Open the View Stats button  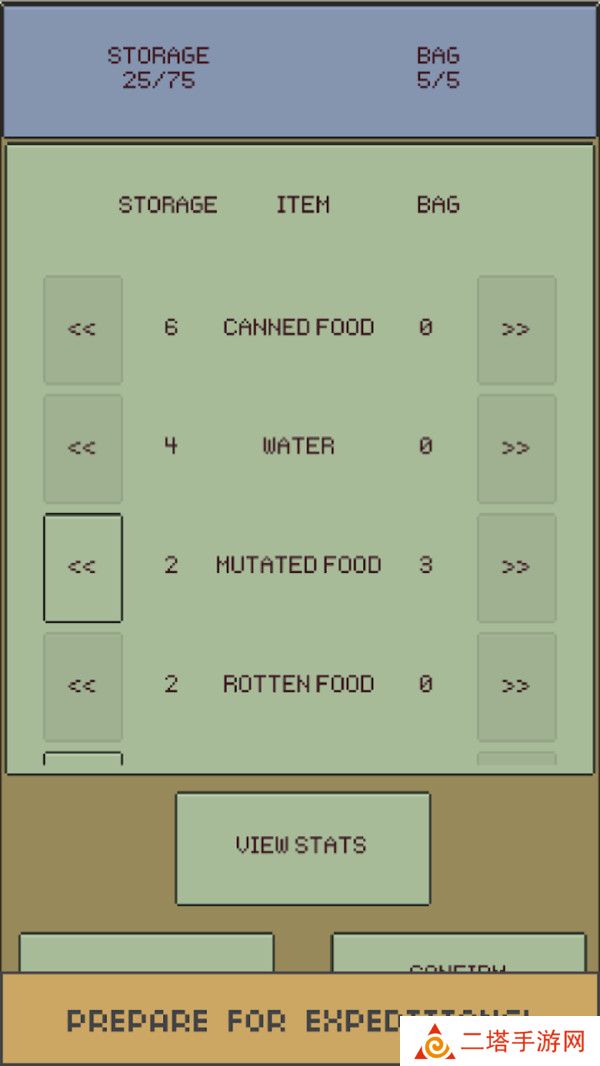pos(302,847)
